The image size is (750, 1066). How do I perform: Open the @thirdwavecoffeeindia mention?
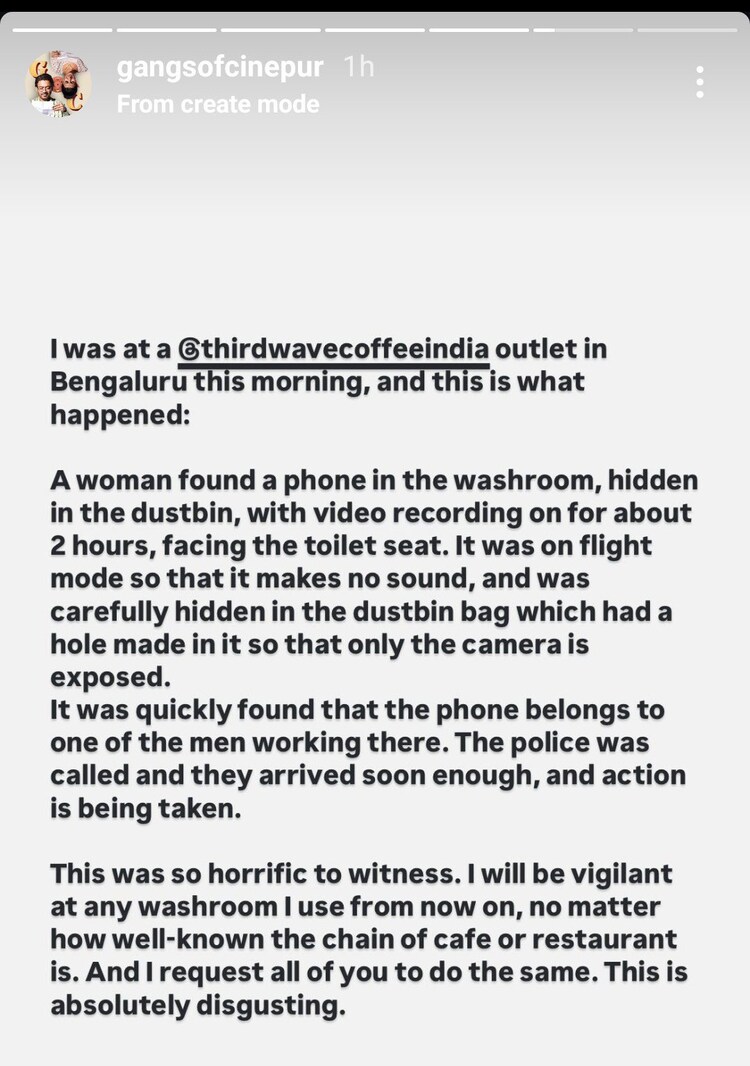tap(332, 350)
